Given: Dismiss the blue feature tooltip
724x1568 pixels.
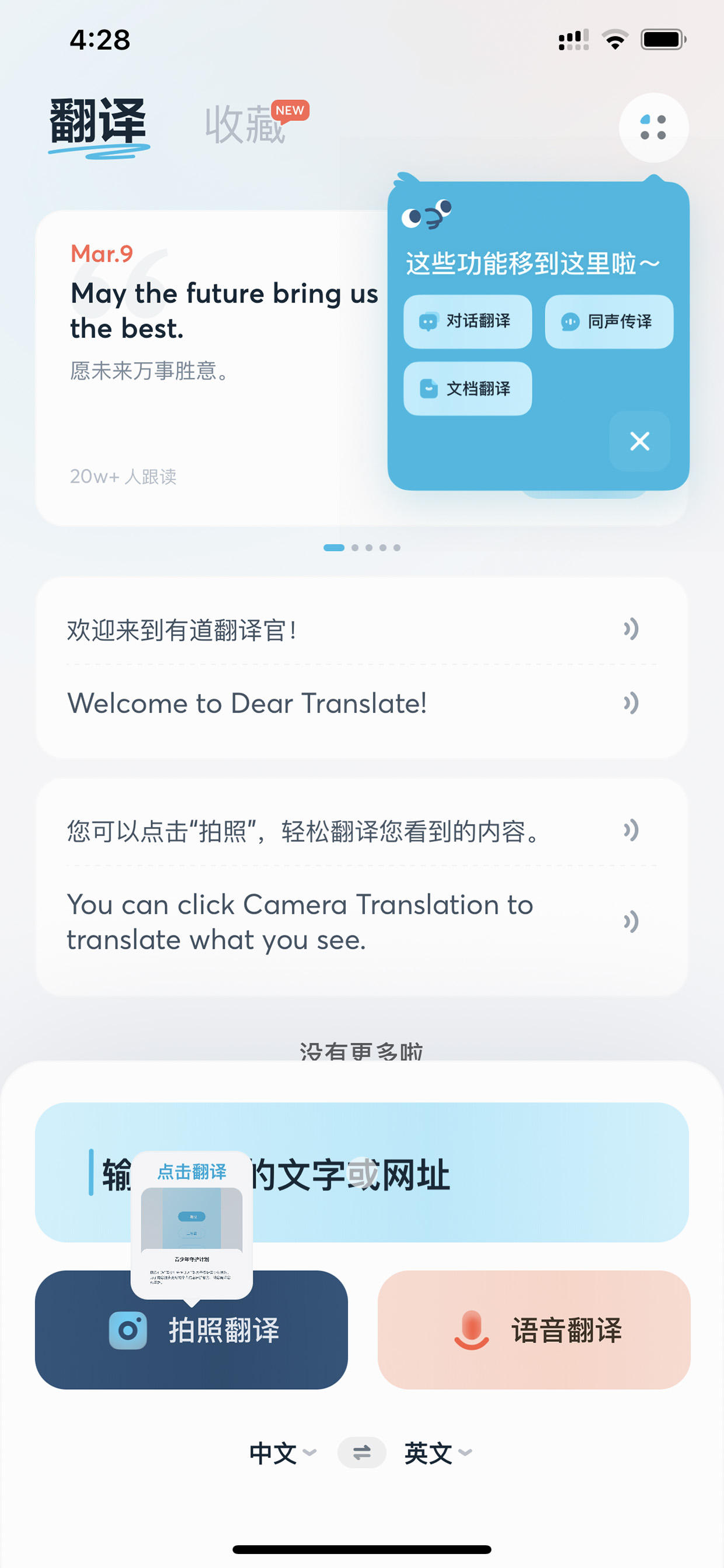Looking at the screenshot, I should [x=639, y=440].
